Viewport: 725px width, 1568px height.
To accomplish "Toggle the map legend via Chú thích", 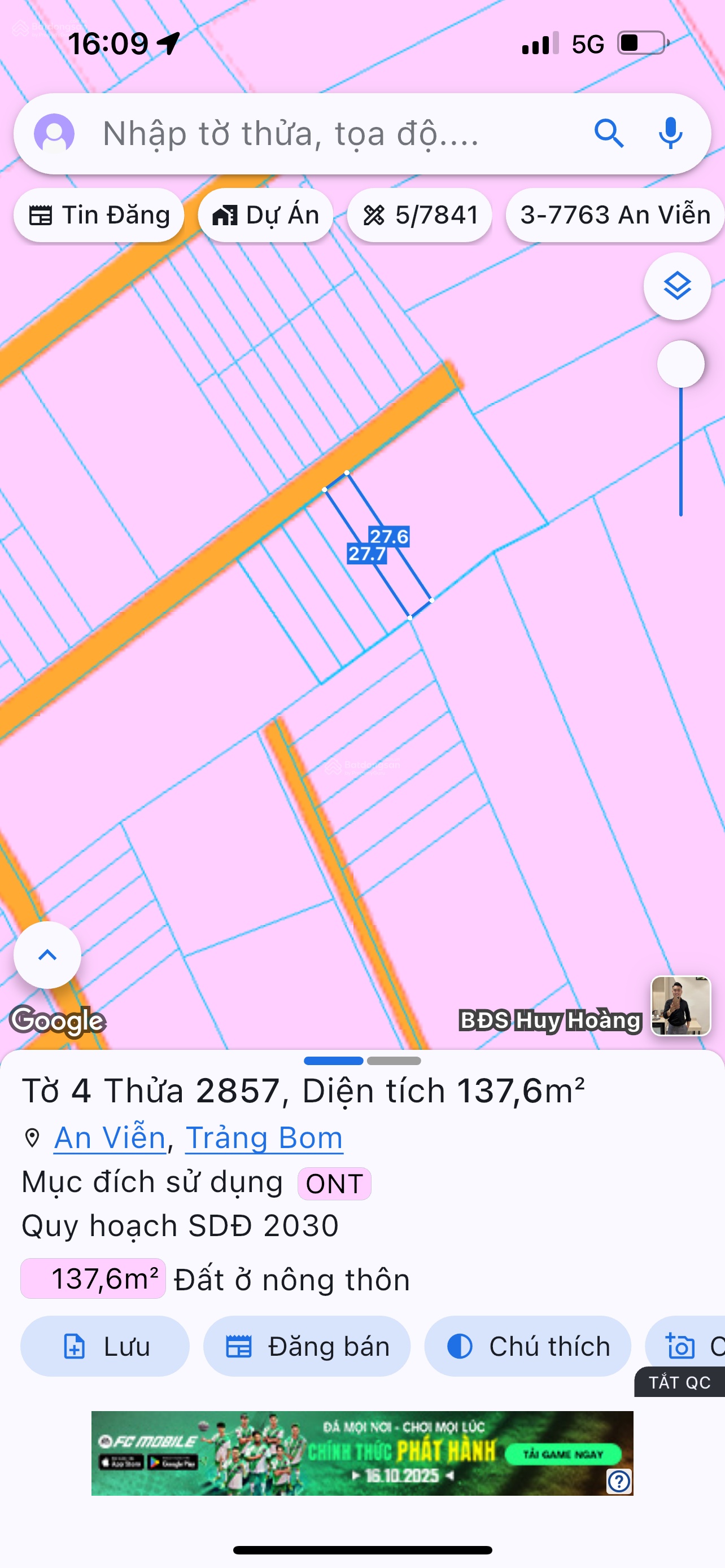I will pyautogui.click(x=527, y=1346).
